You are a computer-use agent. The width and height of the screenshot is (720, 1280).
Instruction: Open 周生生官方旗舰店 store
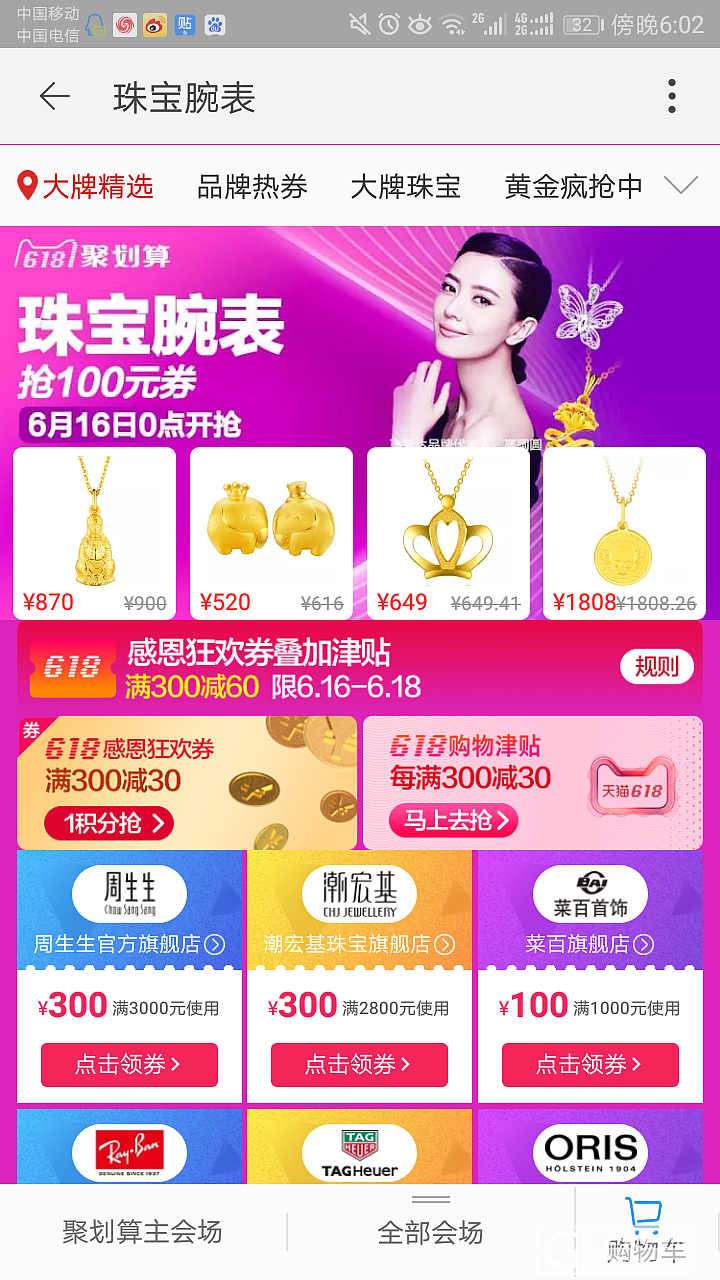click(x=129, y=944)
